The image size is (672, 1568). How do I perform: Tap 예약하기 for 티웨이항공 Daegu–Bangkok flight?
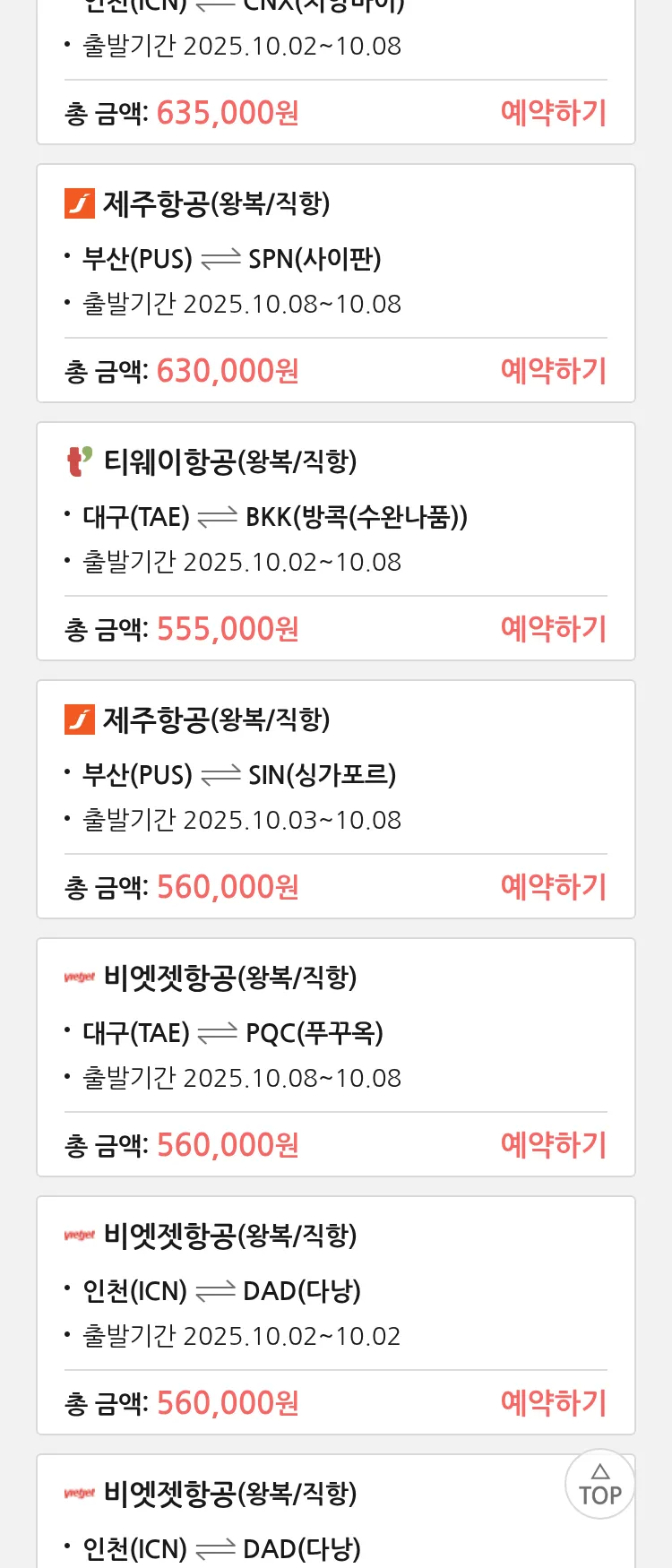tap(553, 629)
